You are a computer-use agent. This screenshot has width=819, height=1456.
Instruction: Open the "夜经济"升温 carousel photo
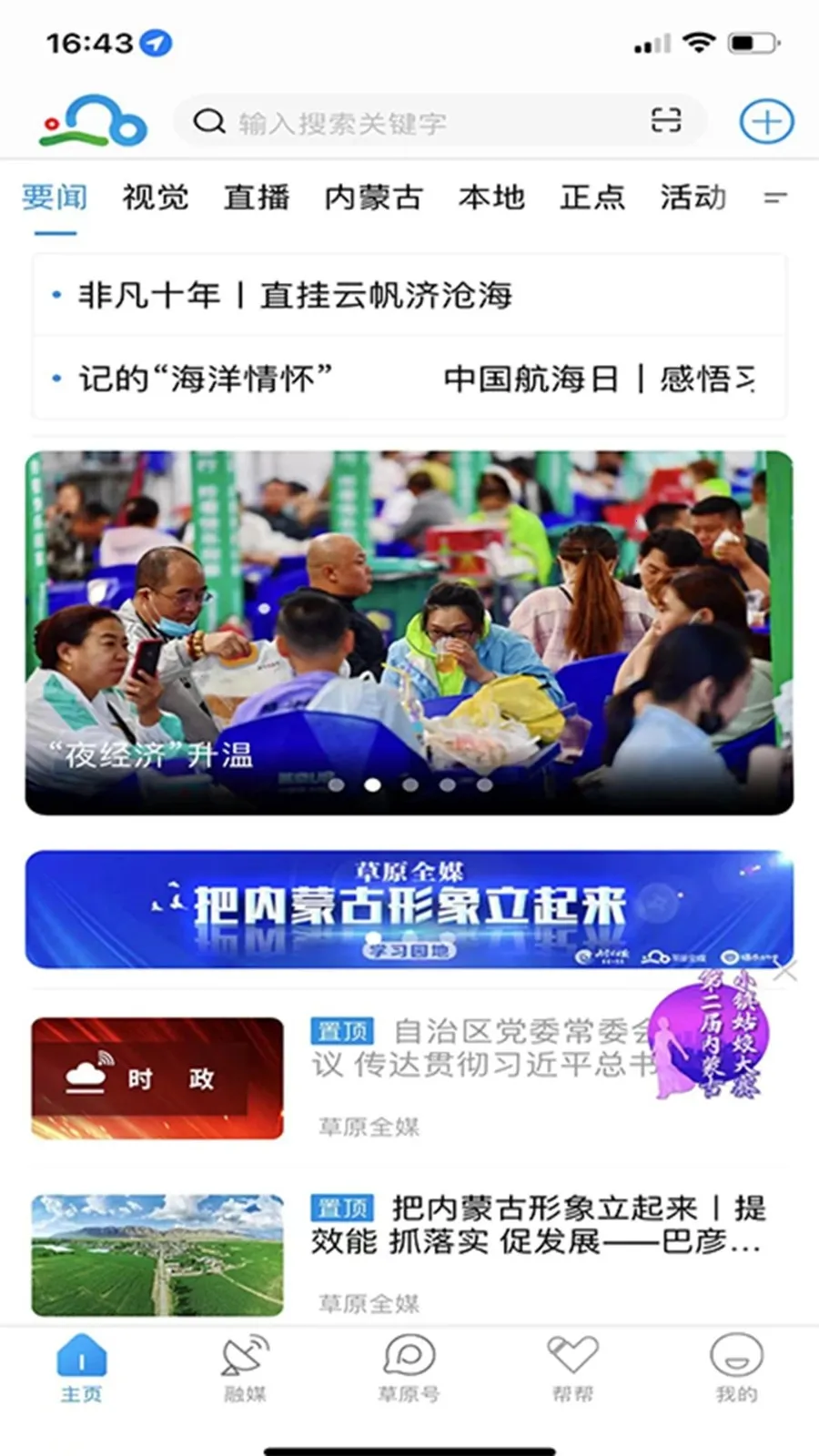point(409,632)
